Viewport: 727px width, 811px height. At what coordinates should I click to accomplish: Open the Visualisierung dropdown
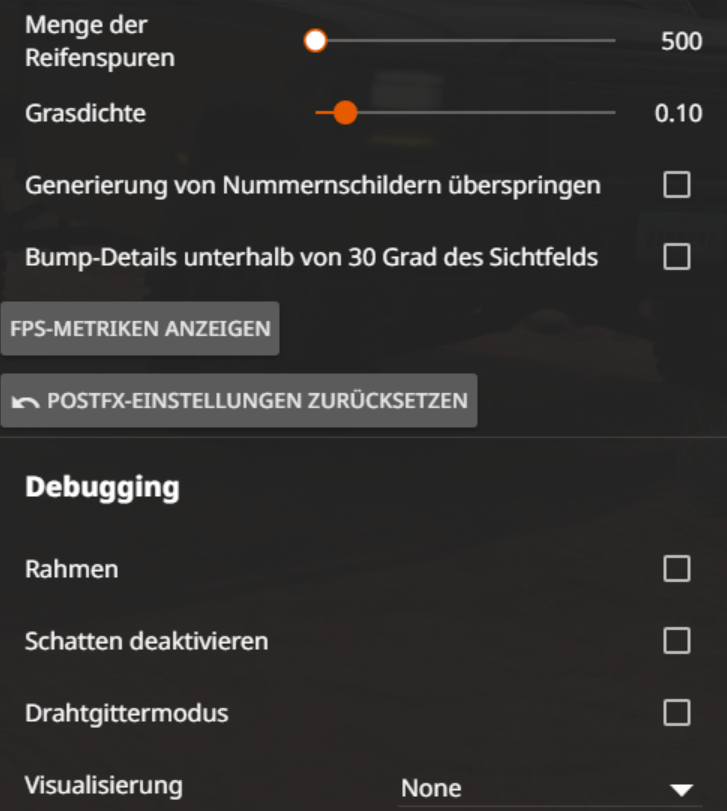click(547, 789)
